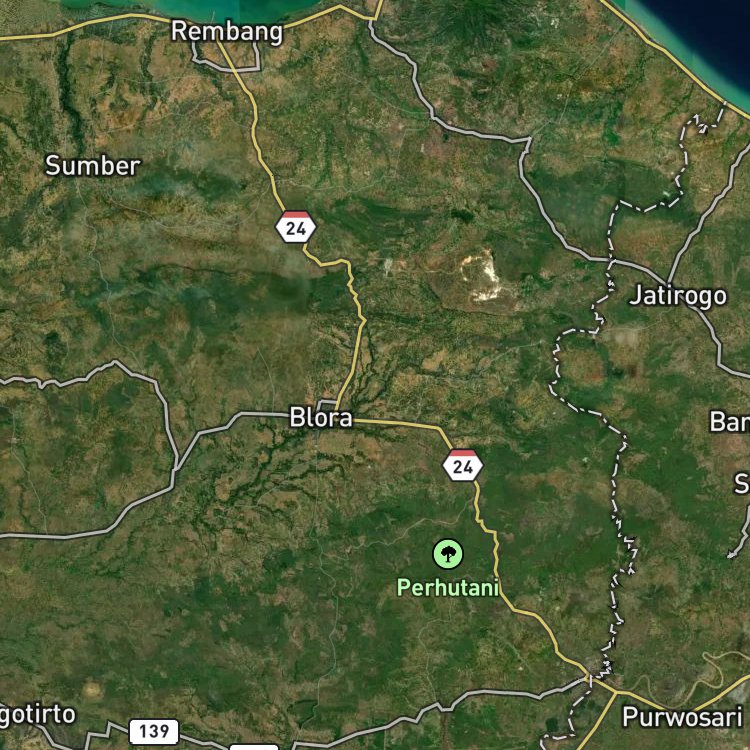Select the Blora city label

click(x=321, y=417)
